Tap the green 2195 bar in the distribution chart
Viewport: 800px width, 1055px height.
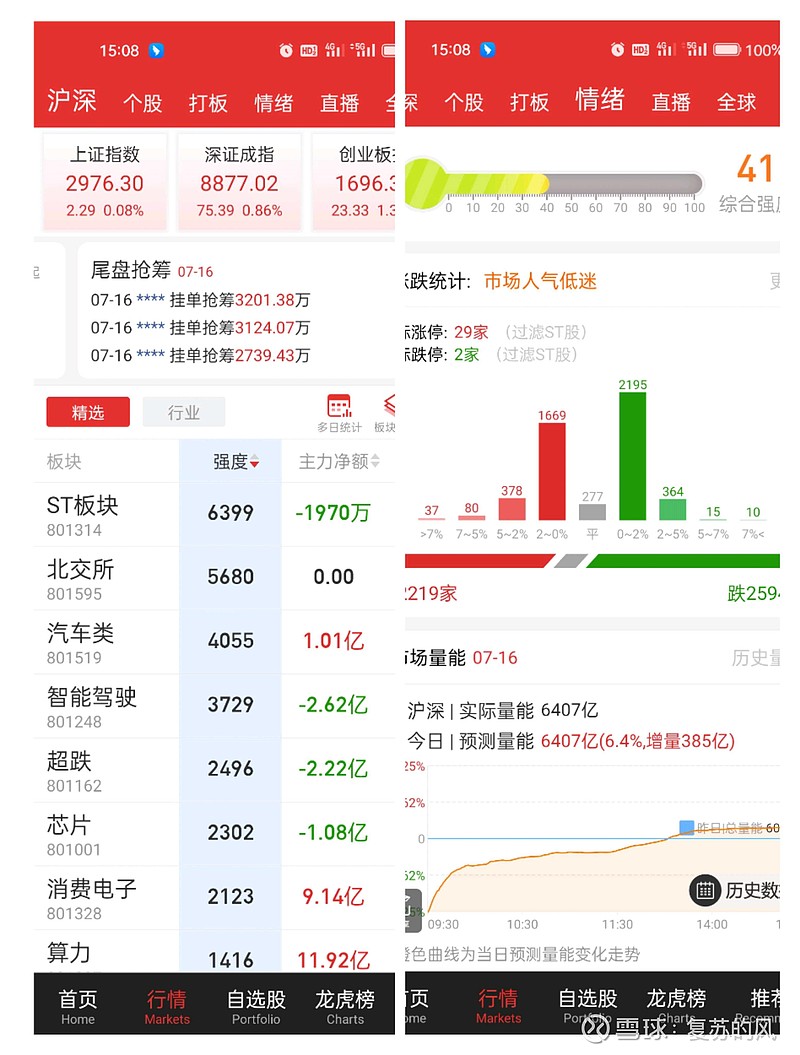point(631,455)
